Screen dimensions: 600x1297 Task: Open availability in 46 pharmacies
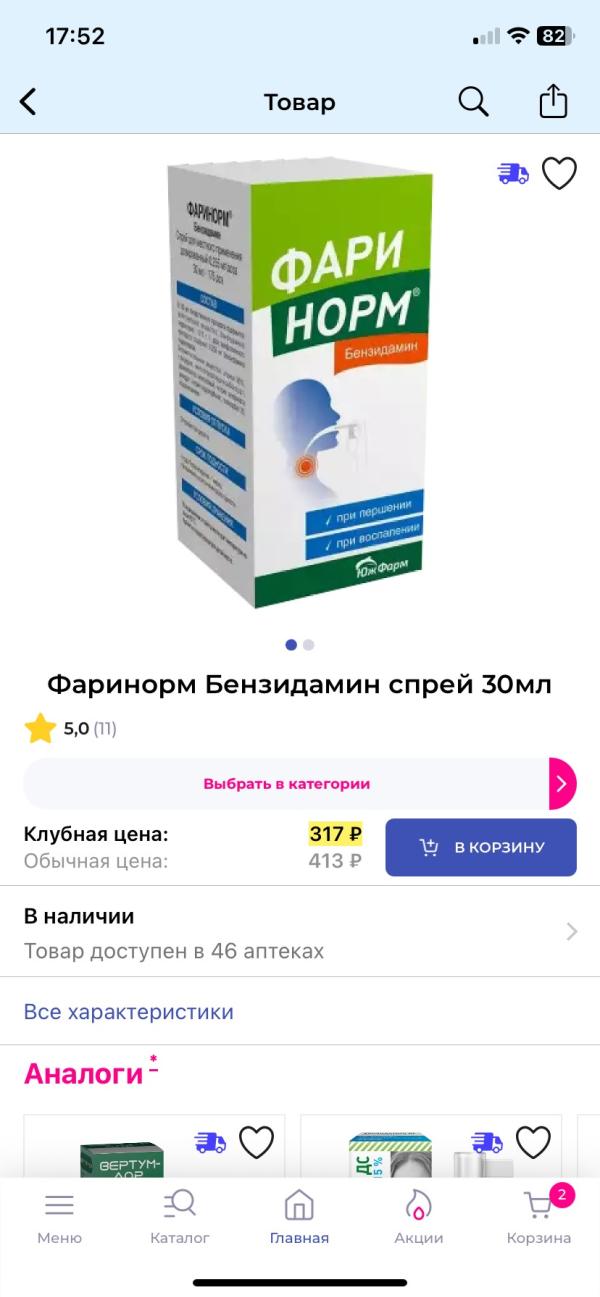point(300,932)
